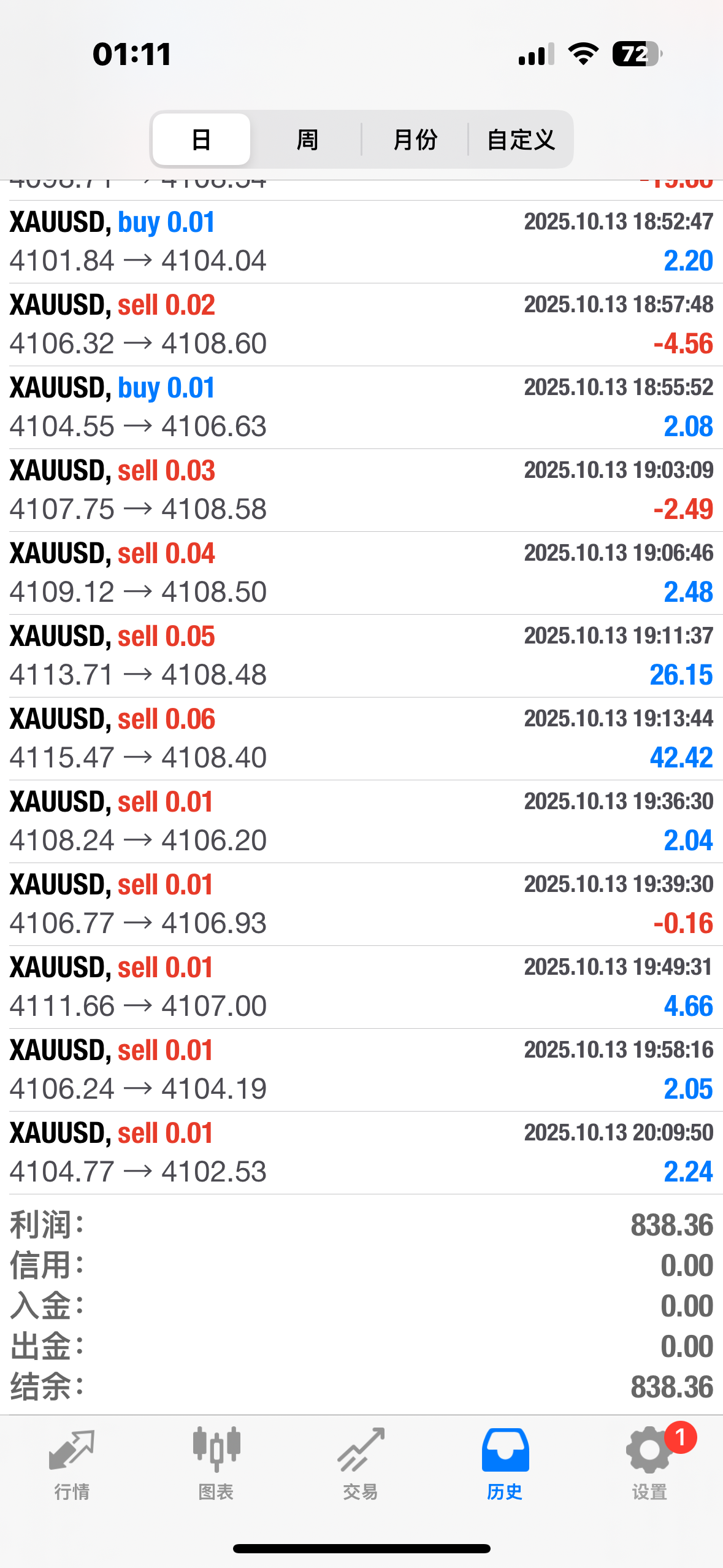Expand the buy 0.01 trade at 18:55:52
The height and width of the screenshot is (1568, 723).
pyautogui.click(x=361, y=407)
